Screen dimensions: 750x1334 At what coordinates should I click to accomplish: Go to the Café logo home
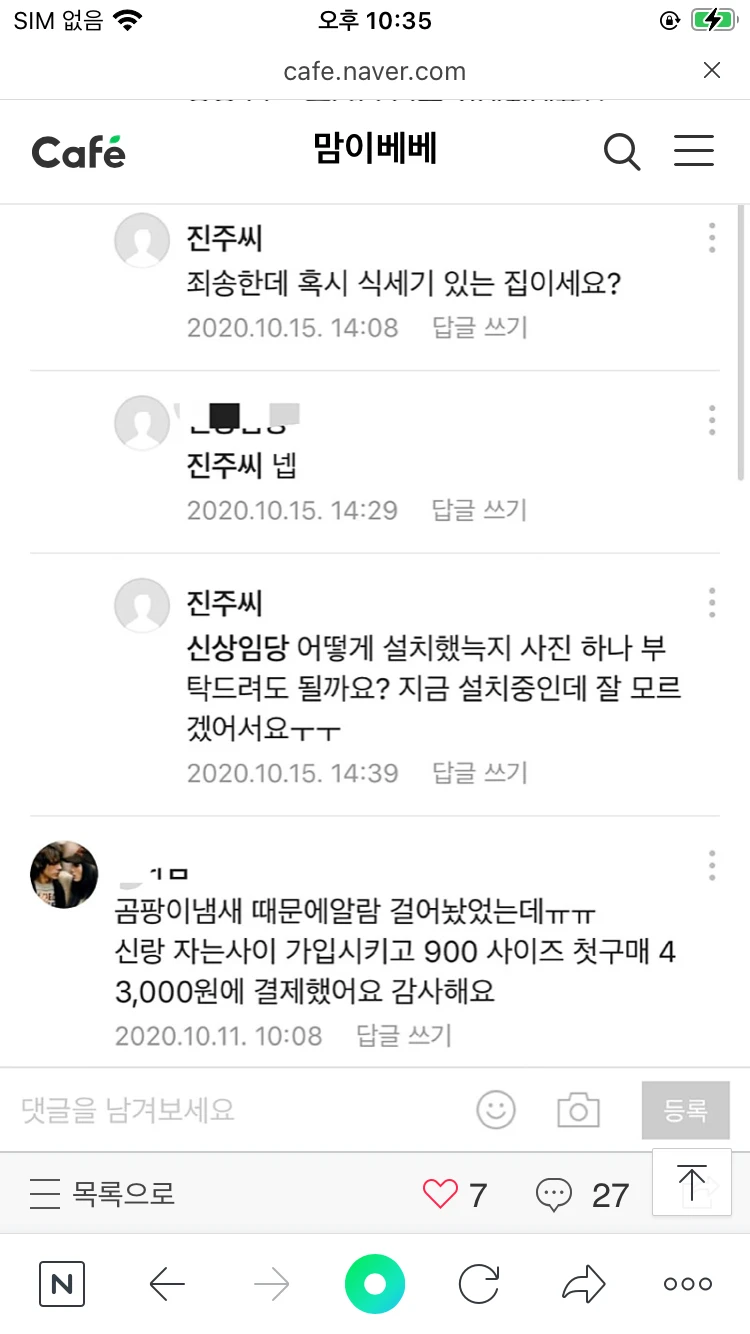pyautogui.click(x=79, y=152)
